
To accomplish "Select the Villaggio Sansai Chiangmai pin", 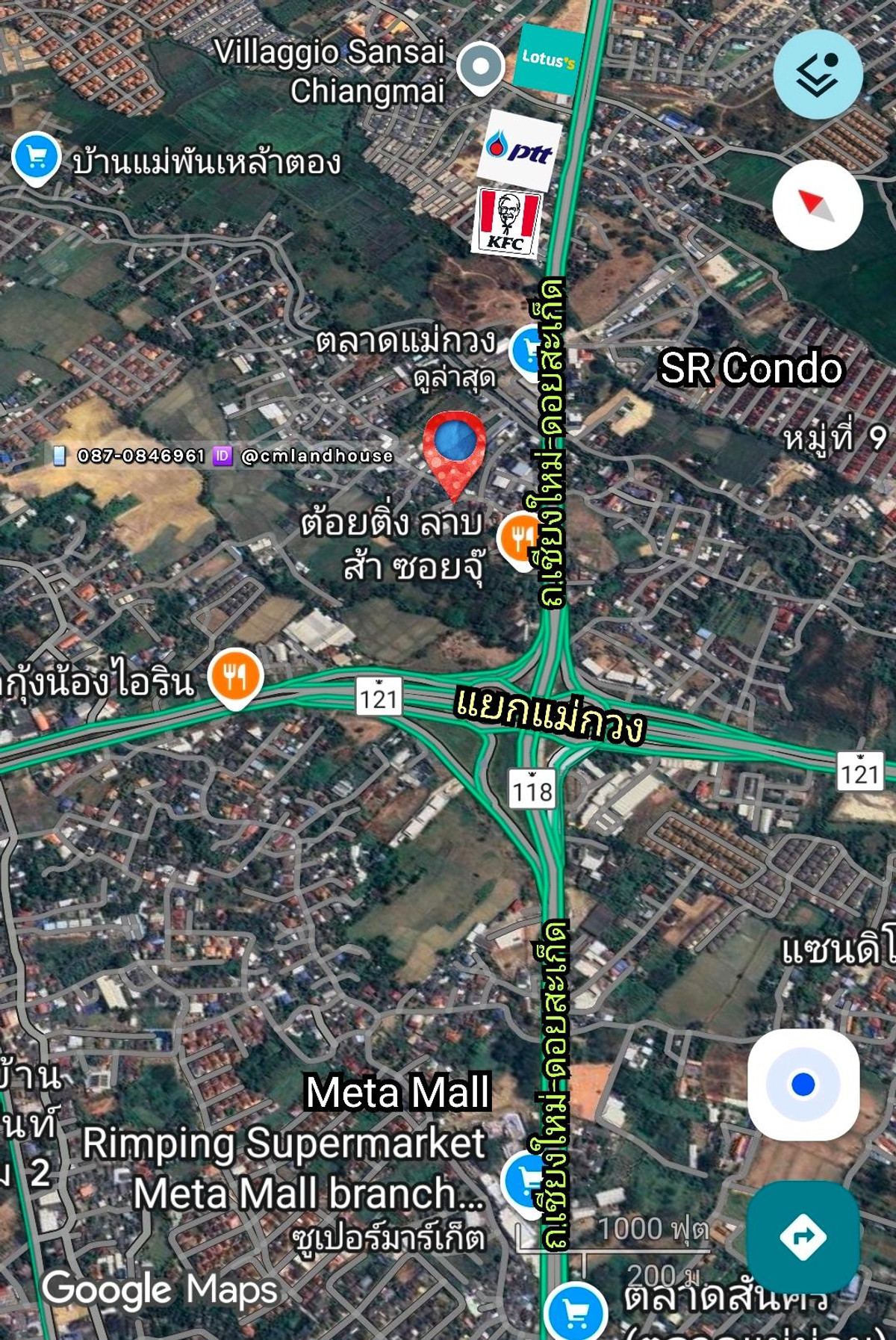I will 481,67.
